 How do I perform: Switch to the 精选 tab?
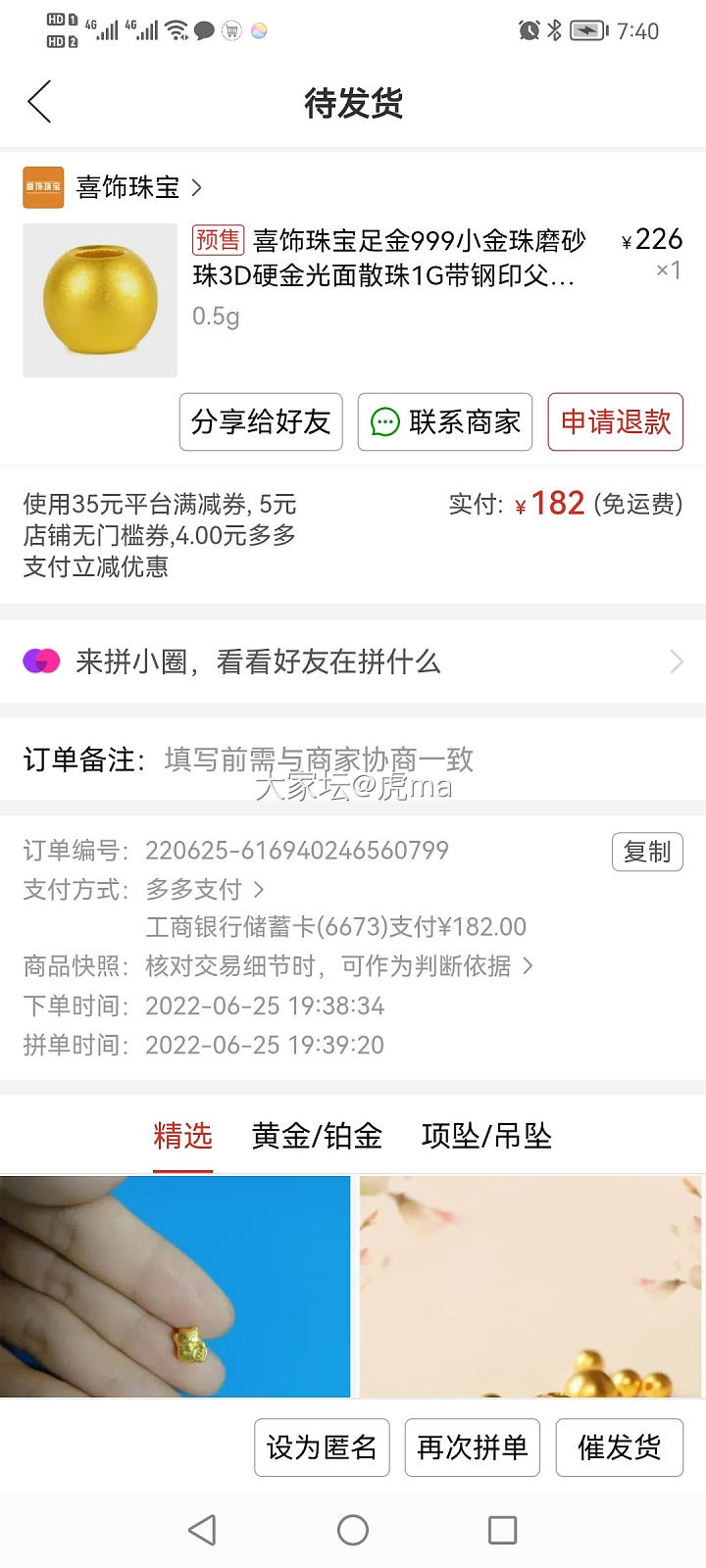pos(182,1136)
